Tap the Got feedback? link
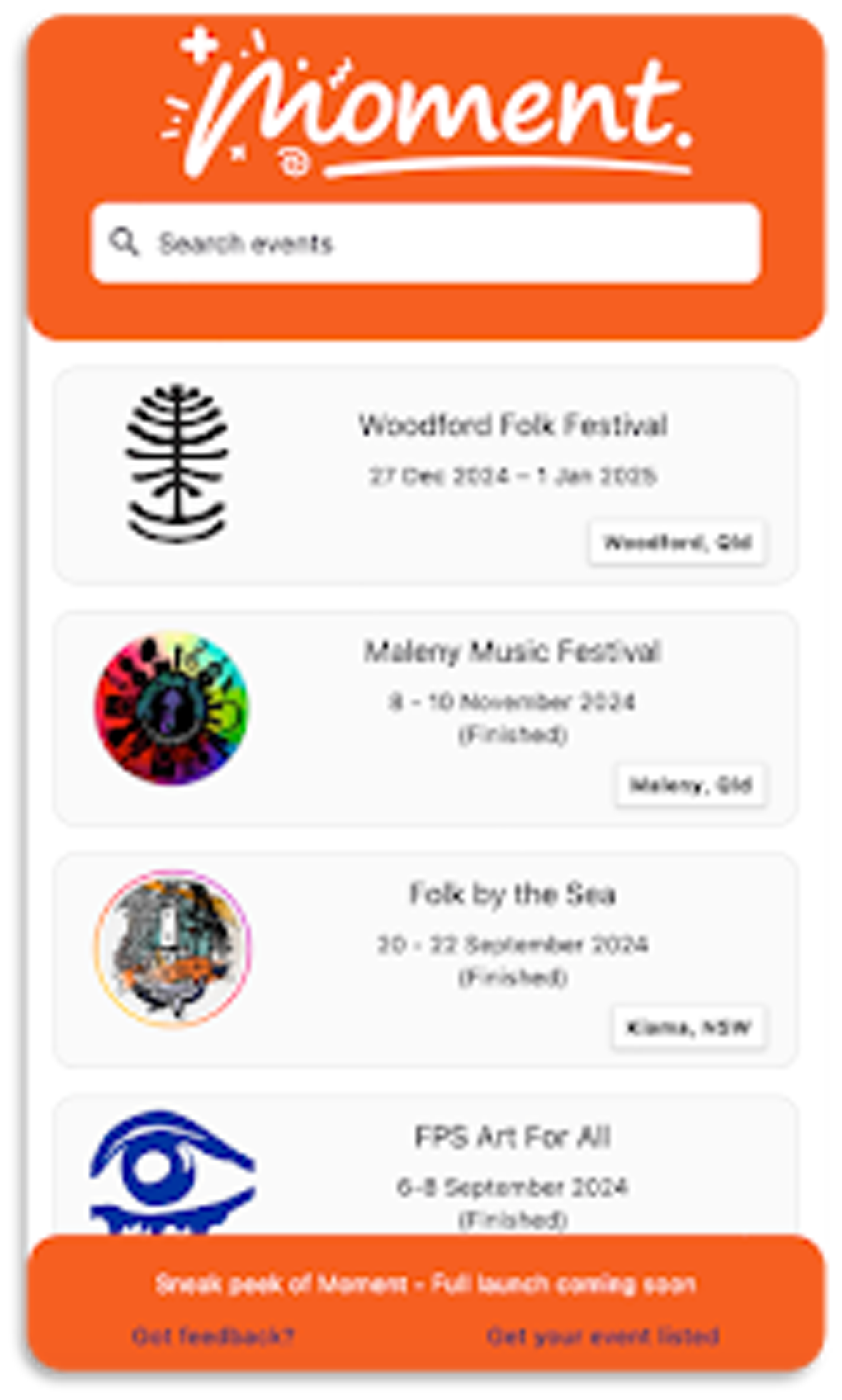The width and height of the screenshot is (842, 1400). 213,1336
